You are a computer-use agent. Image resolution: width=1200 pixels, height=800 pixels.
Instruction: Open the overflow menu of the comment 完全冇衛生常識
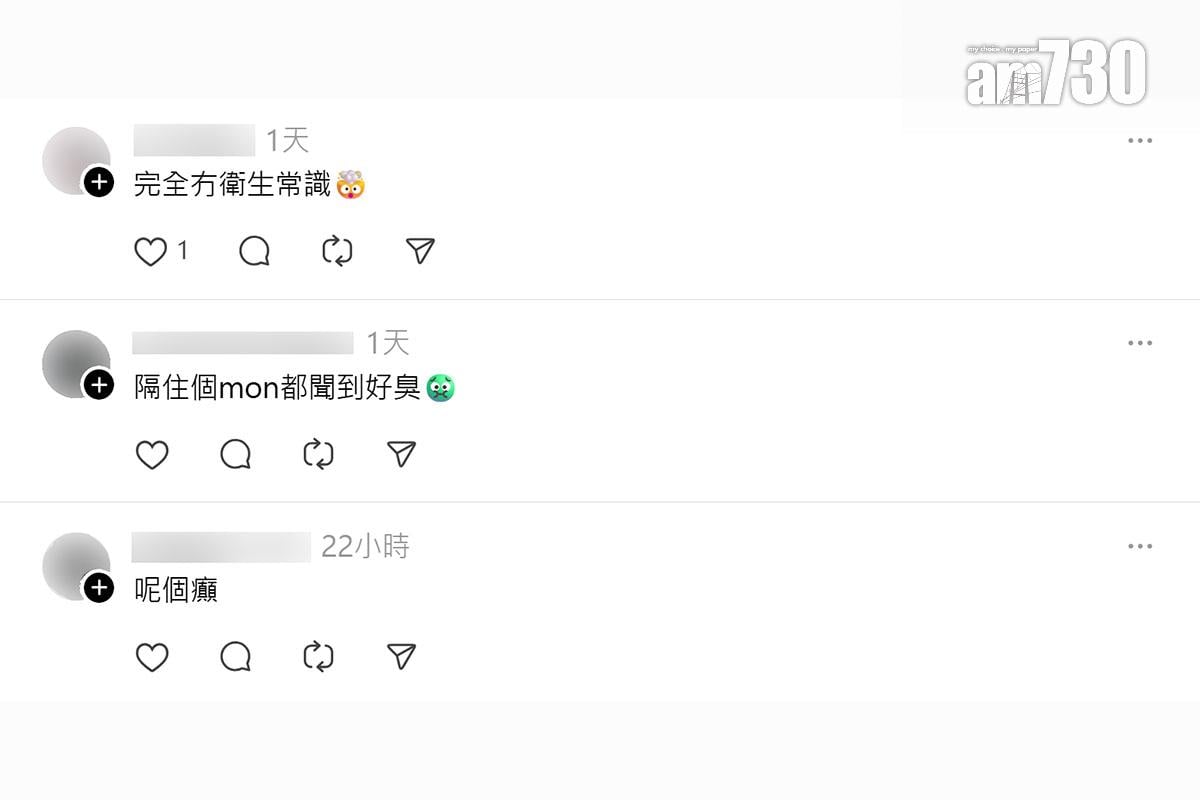click(1140, 141)
